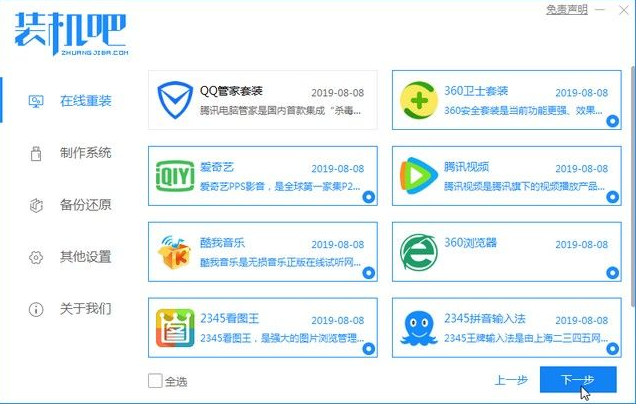Toggle the 酷我音乐 software card

[x=262, y=252]
